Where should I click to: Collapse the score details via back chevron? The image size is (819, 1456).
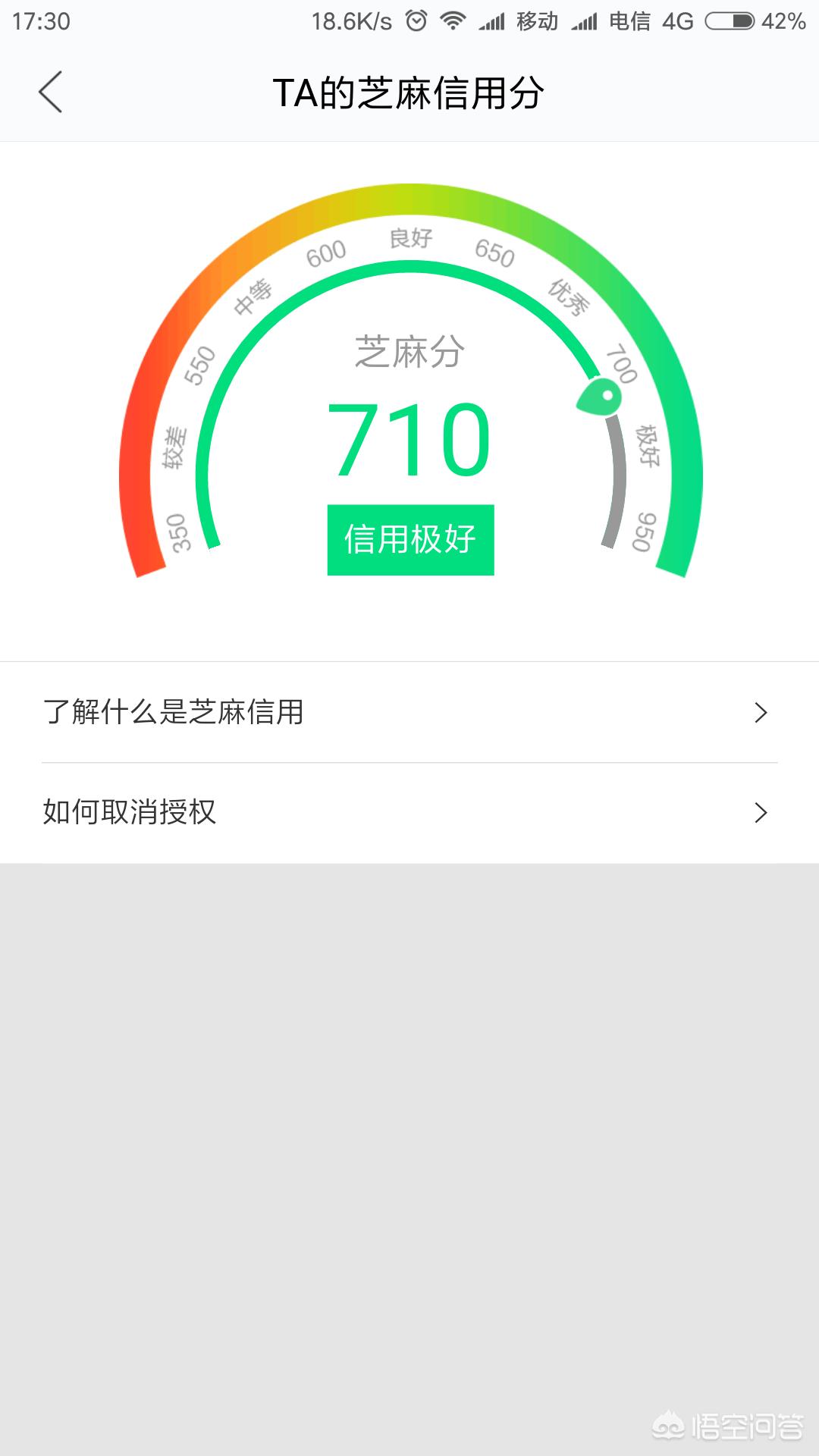(x=51, y=93)
